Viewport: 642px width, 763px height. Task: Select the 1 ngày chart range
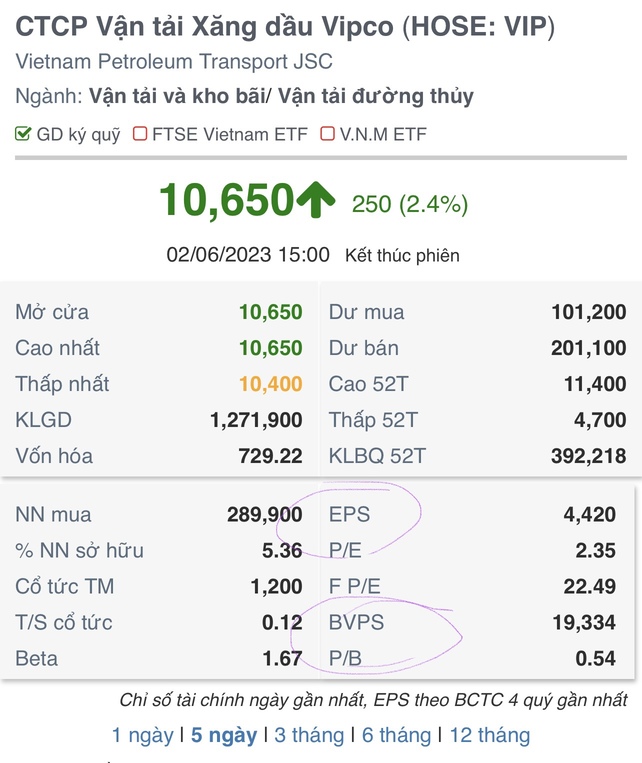point(142,736)
